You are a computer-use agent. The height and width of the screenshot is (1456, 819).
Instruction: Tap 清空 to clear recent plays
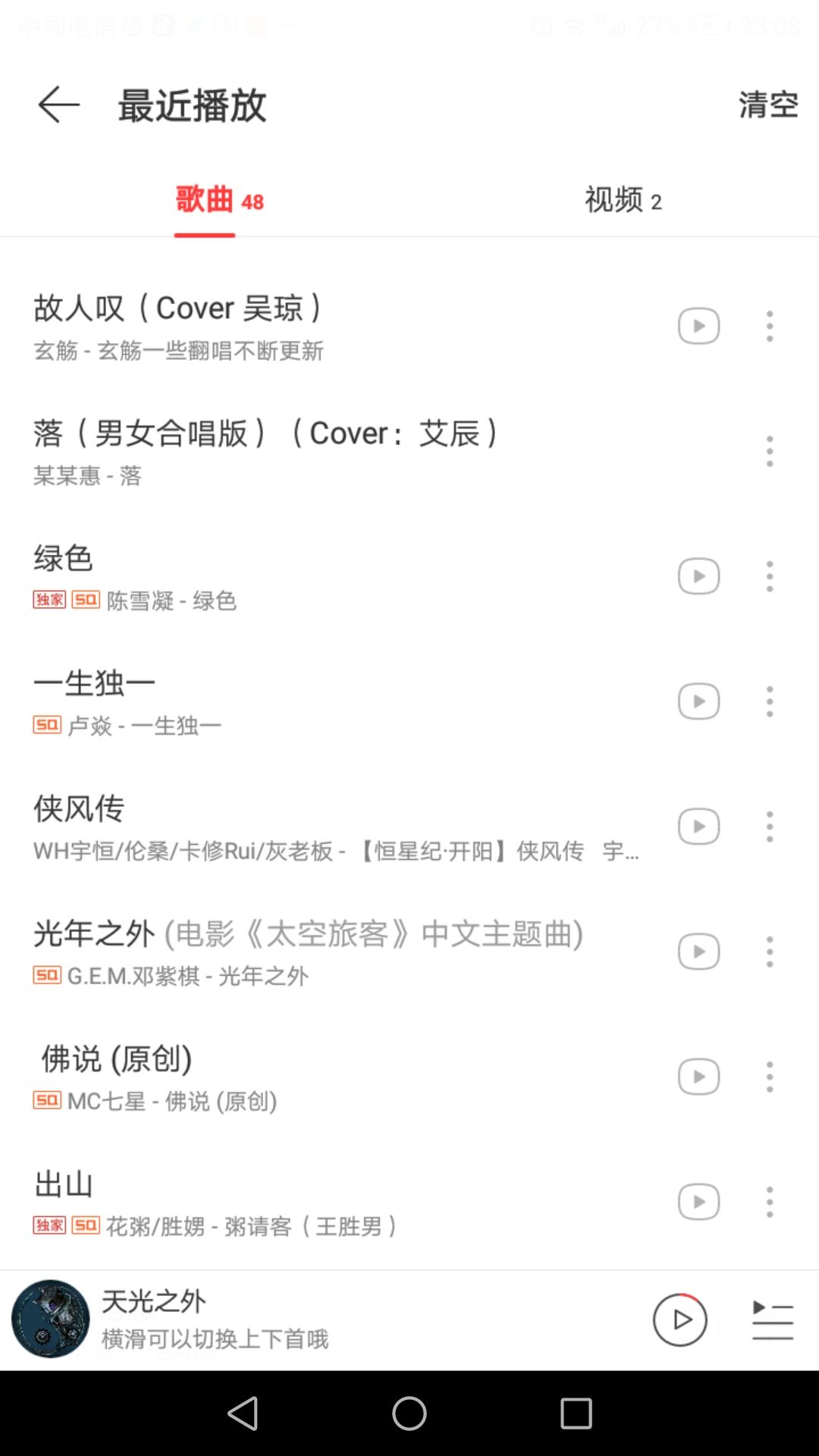tap(768, 105)
